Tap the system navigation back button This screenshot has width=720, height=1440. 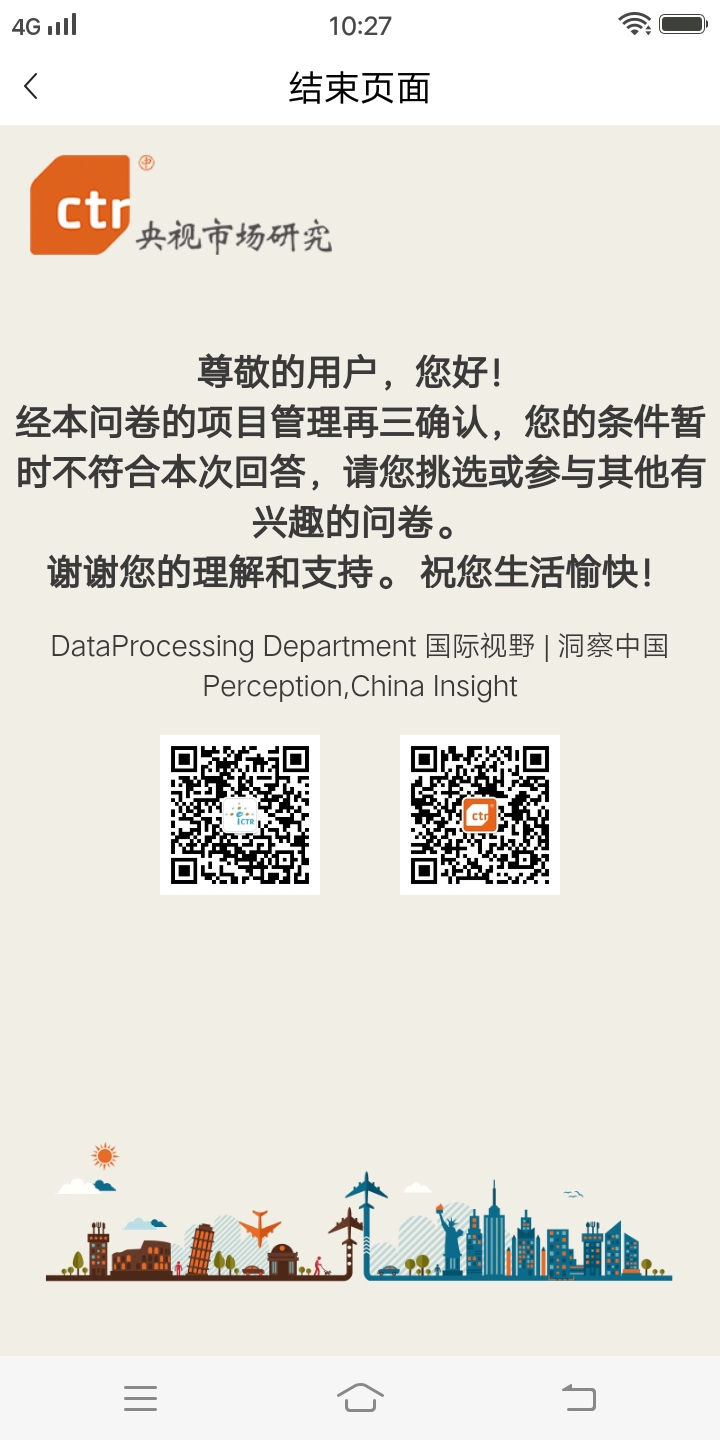coord(579,1398)
